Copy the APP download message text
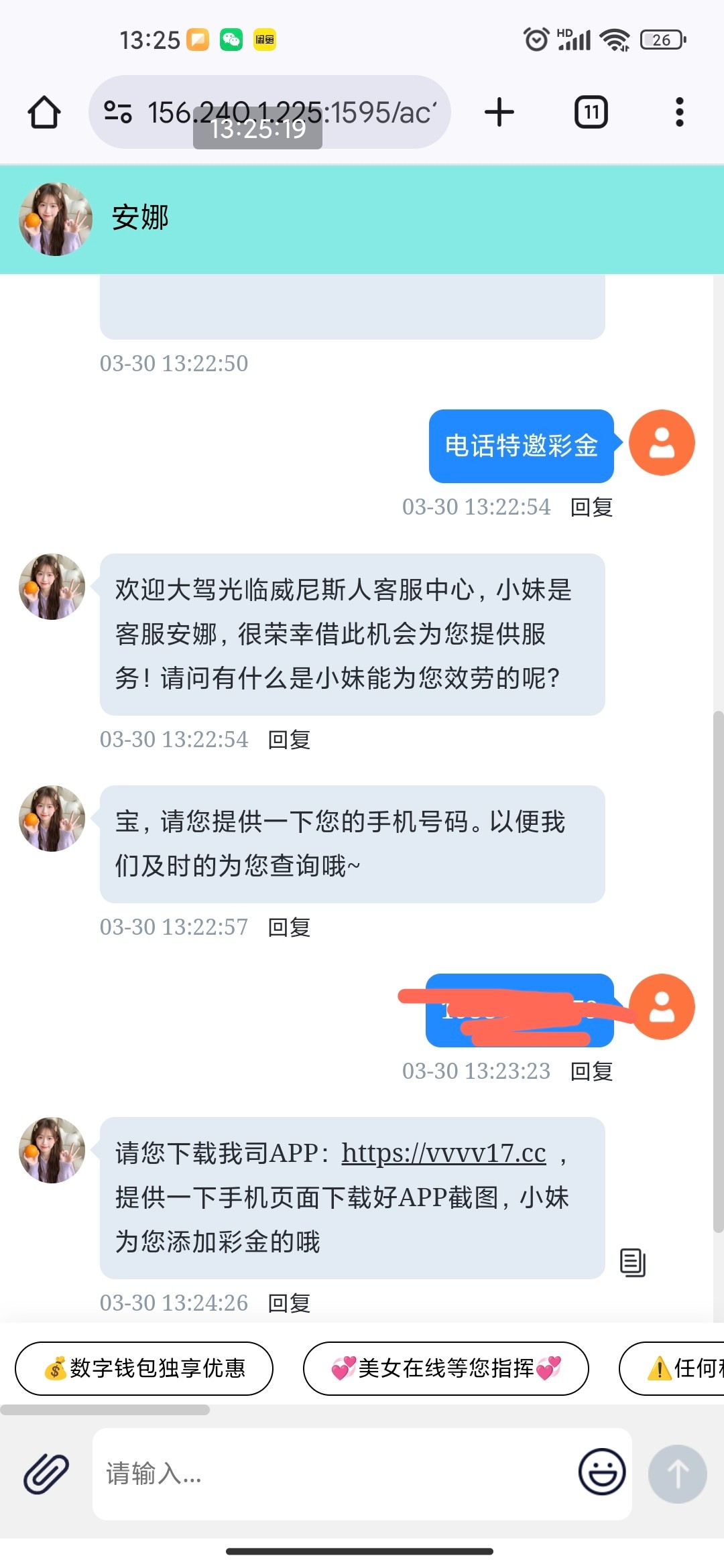724x1568 pixels. (632, 1262)
